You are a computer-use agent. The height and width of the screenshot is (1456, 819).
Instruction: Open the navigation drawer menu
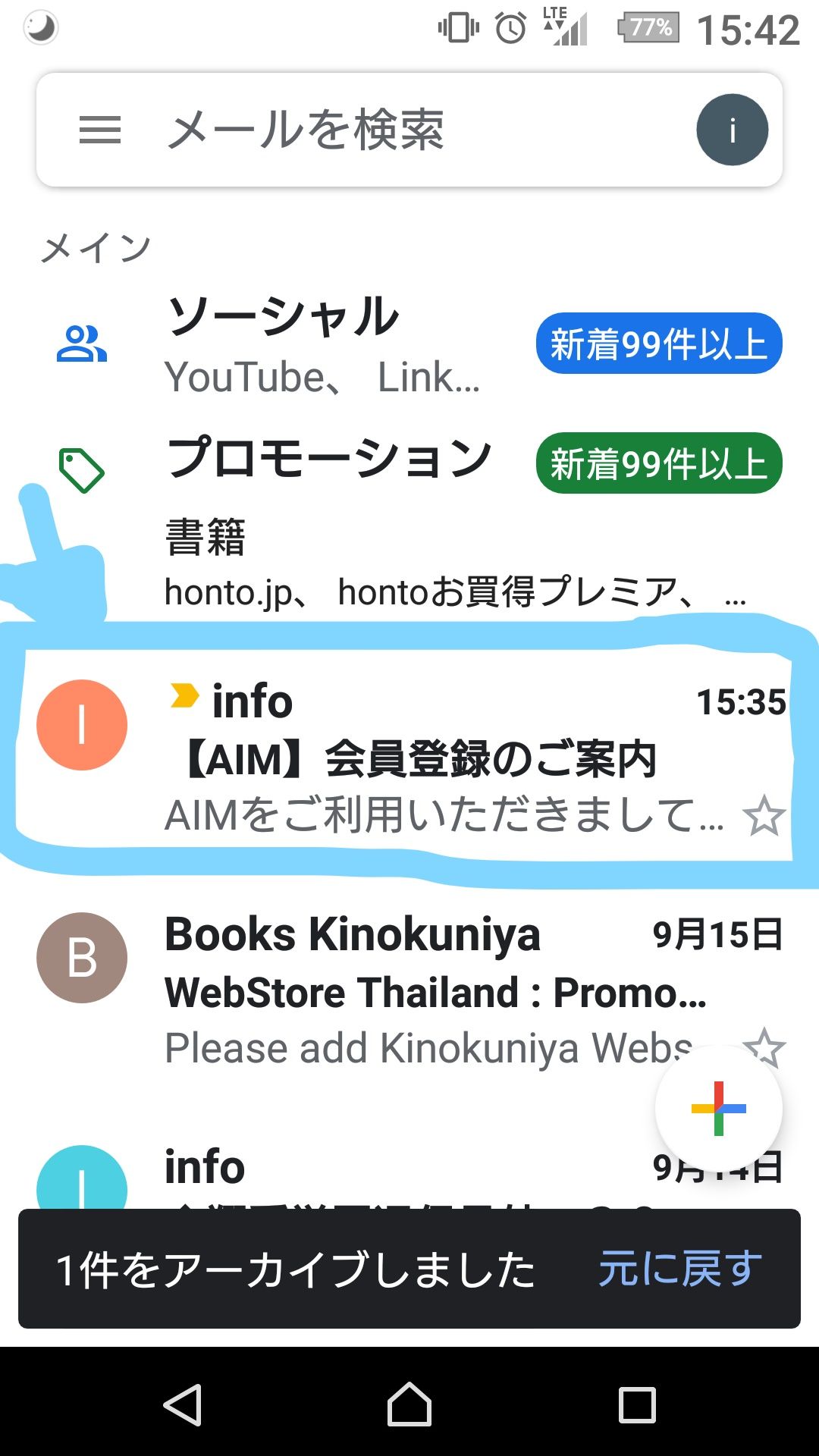click(x=100, y=130)
